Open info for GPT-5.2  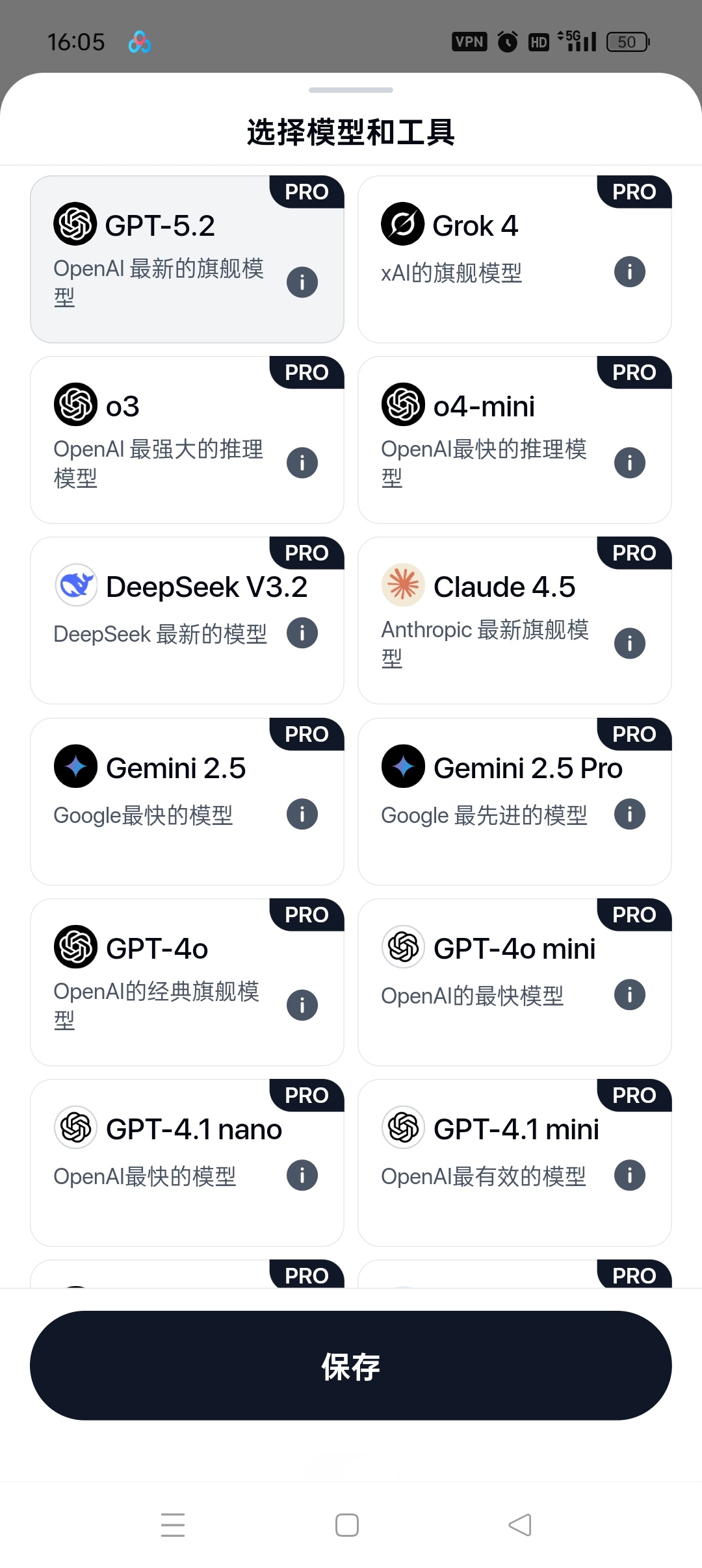302,283
